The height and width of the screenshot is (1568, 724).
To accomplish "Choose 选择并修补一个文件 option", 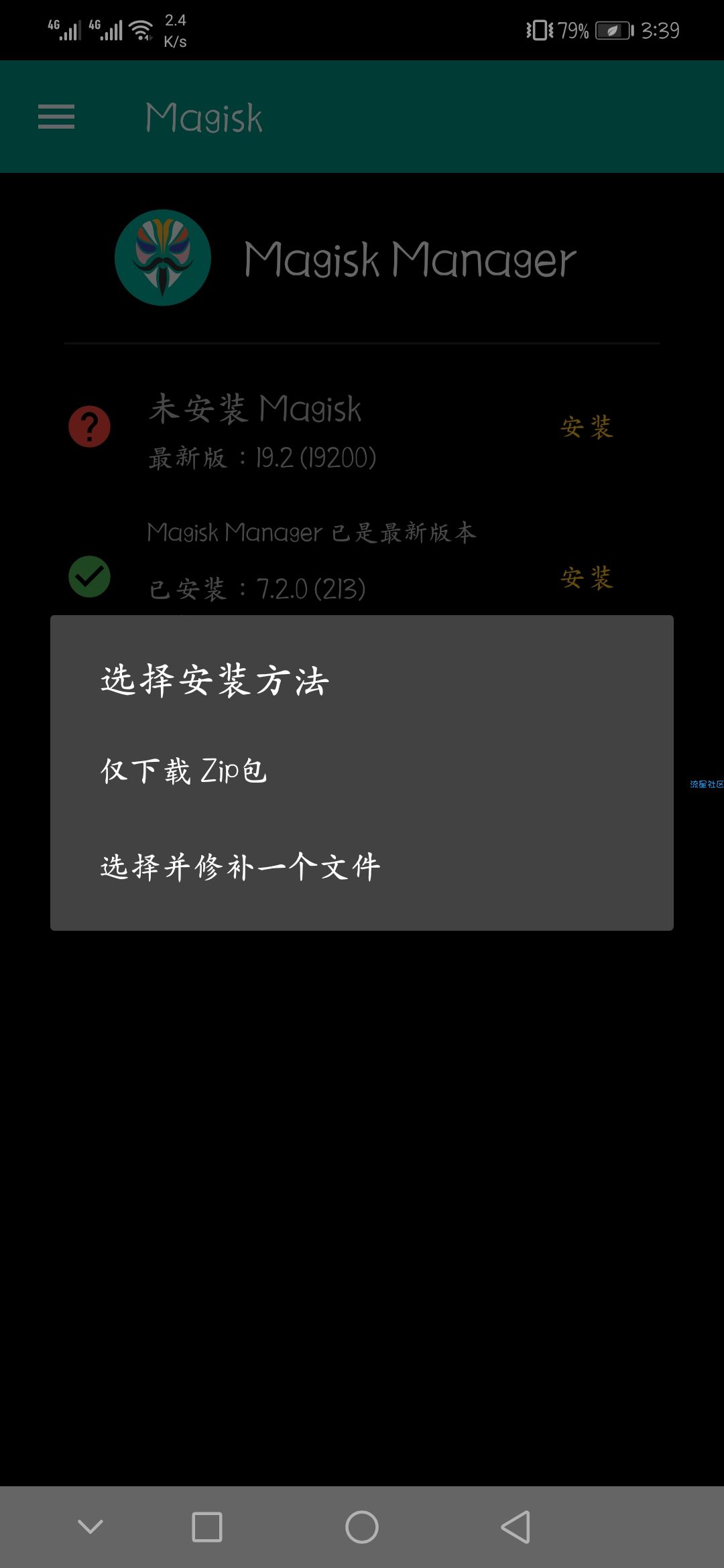I will [x=240, y=867].
